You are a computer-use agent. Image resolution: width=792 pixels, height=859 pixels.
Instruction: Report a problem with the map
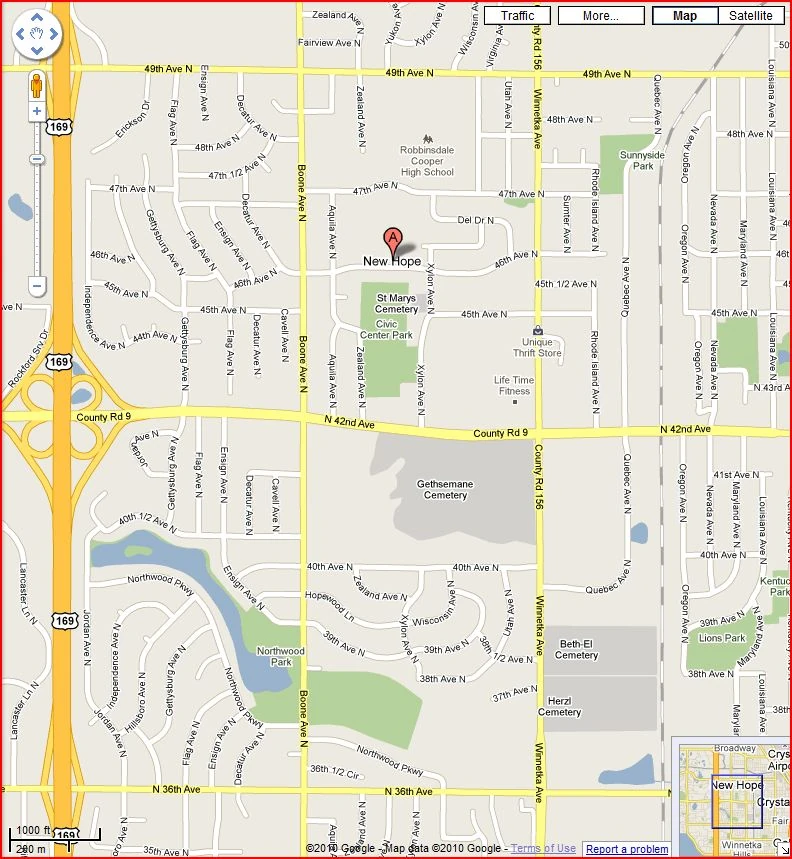click(x=627, y=849)
